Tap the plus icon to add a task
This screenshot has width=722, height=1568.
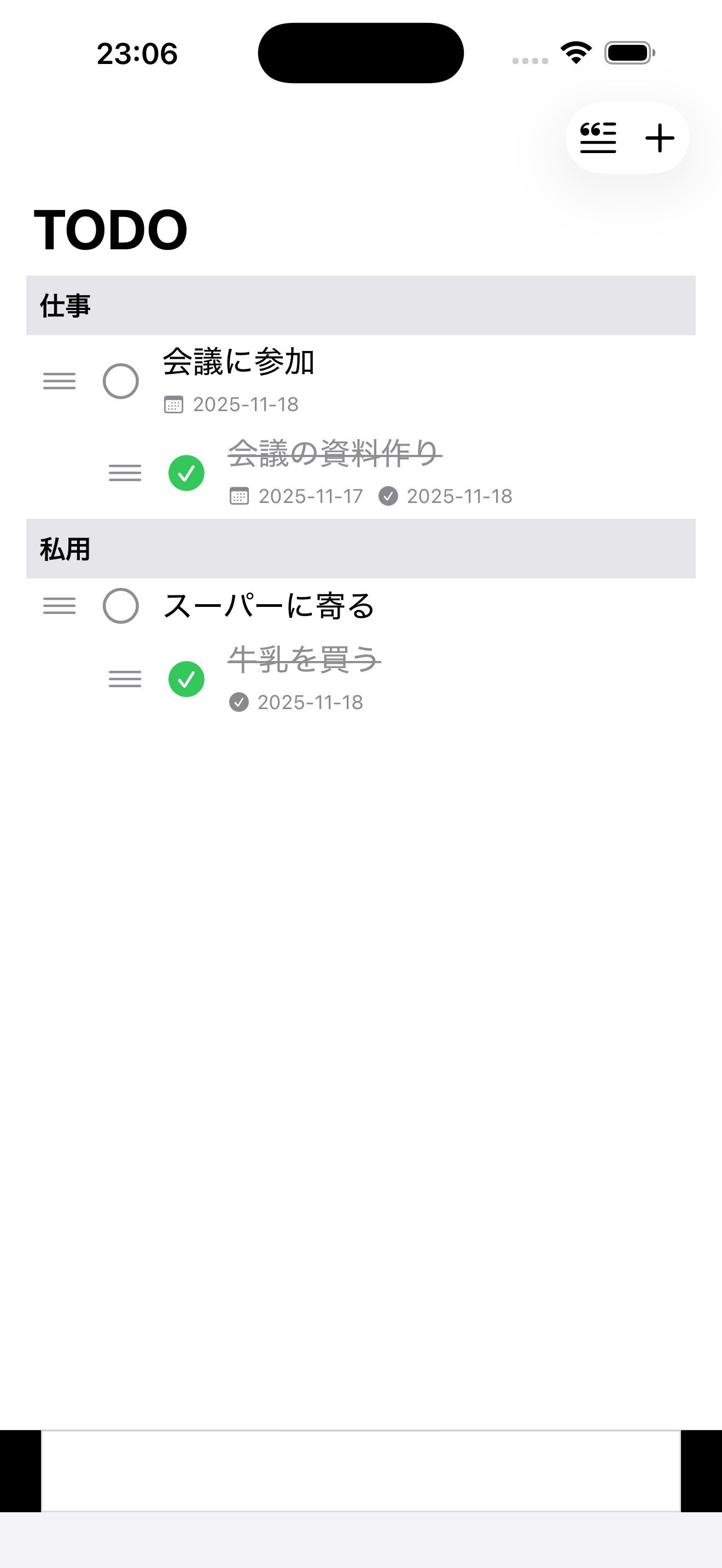659,138
